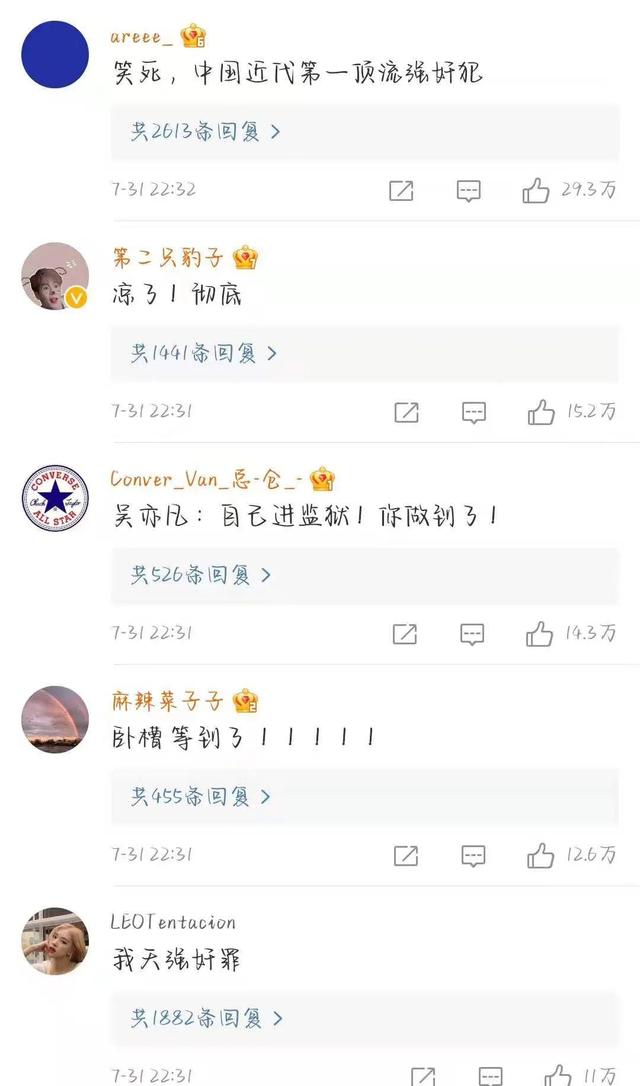
Task: Like the comment by 第二只豹子
Action: click(x=541, y=412)
